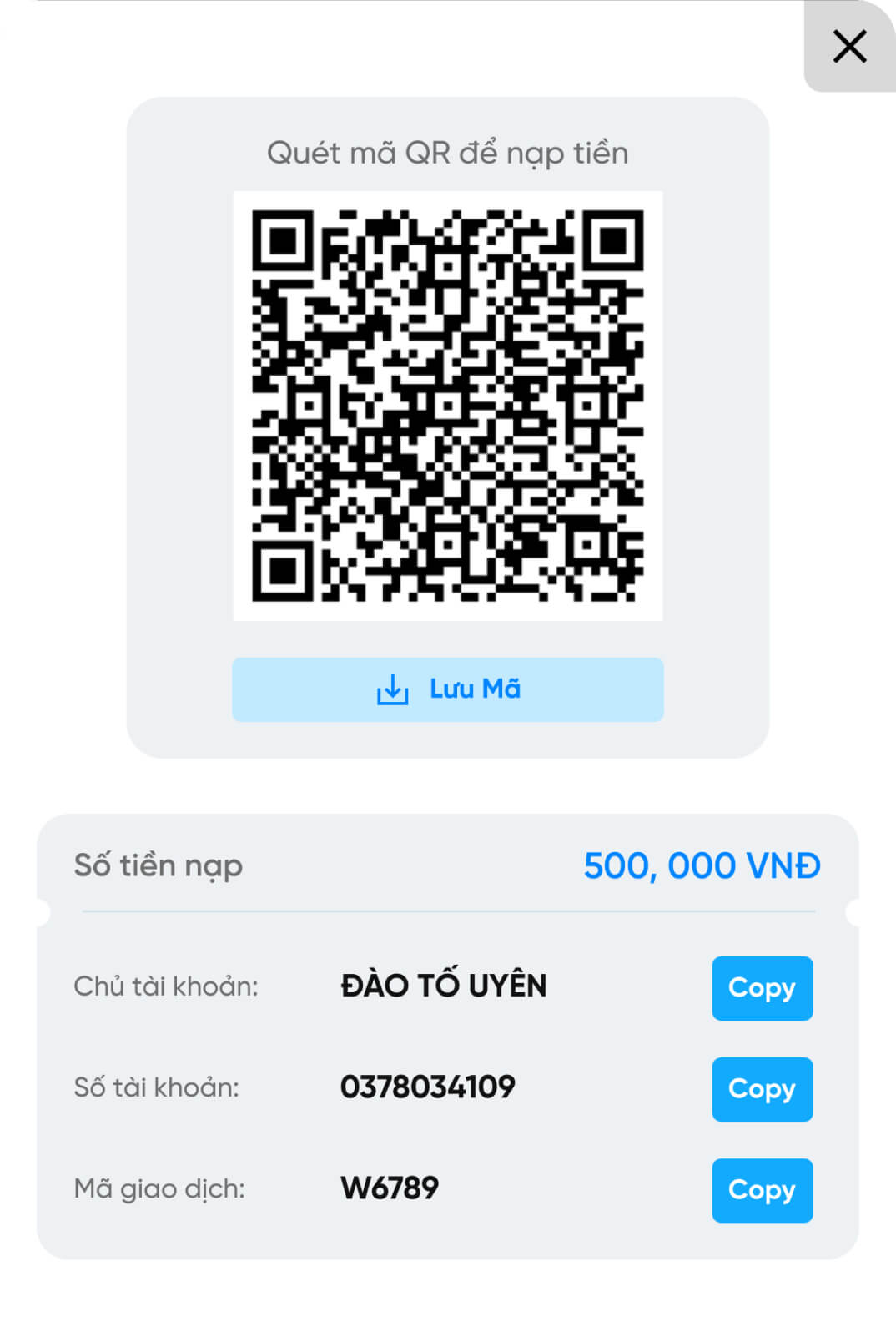
Task: Copy the transaction code W6789
Action: tap(762, 1190)
